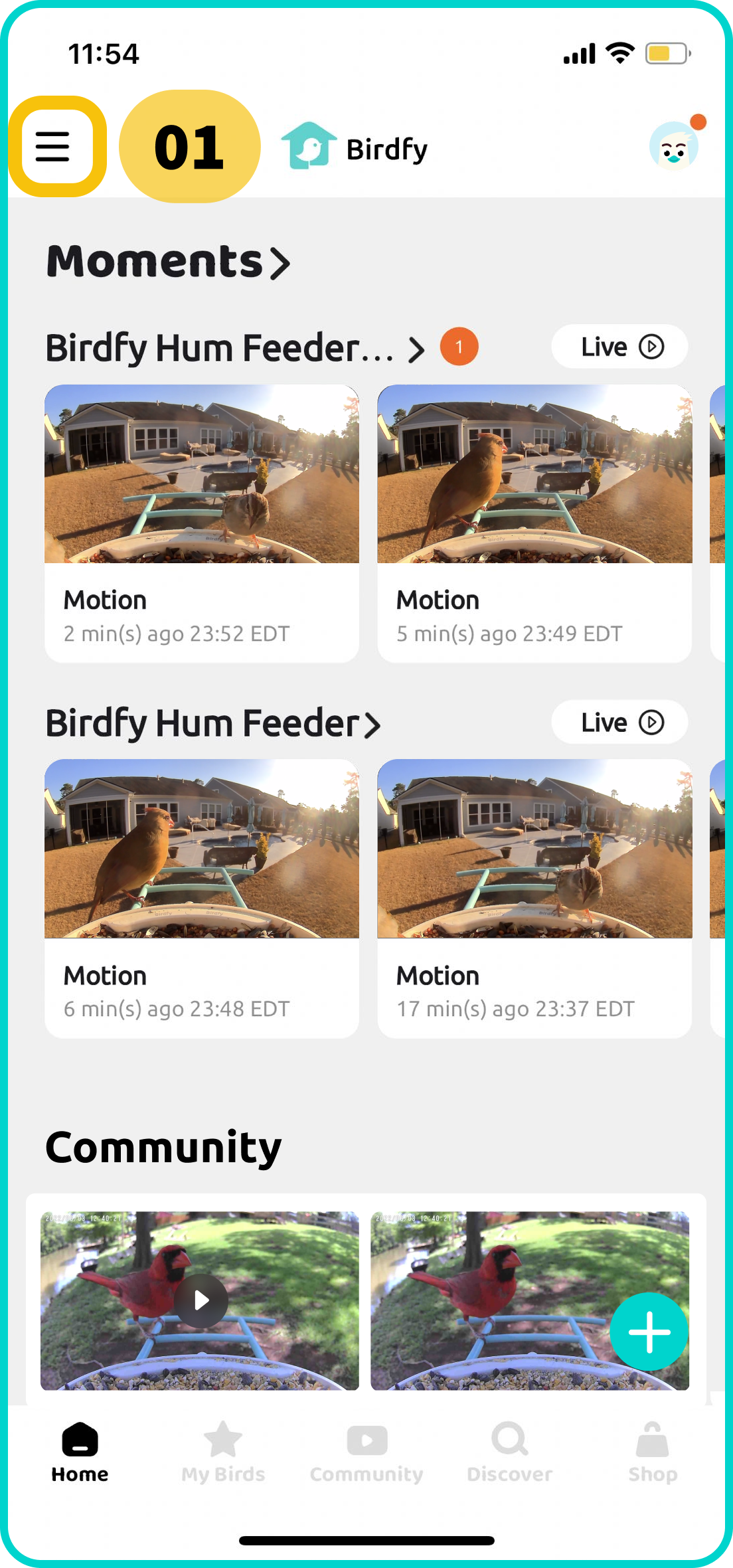
Task: Open the Motion clip from 23:48 EDT
Action: pyautogui.click(x=201, y=898)
